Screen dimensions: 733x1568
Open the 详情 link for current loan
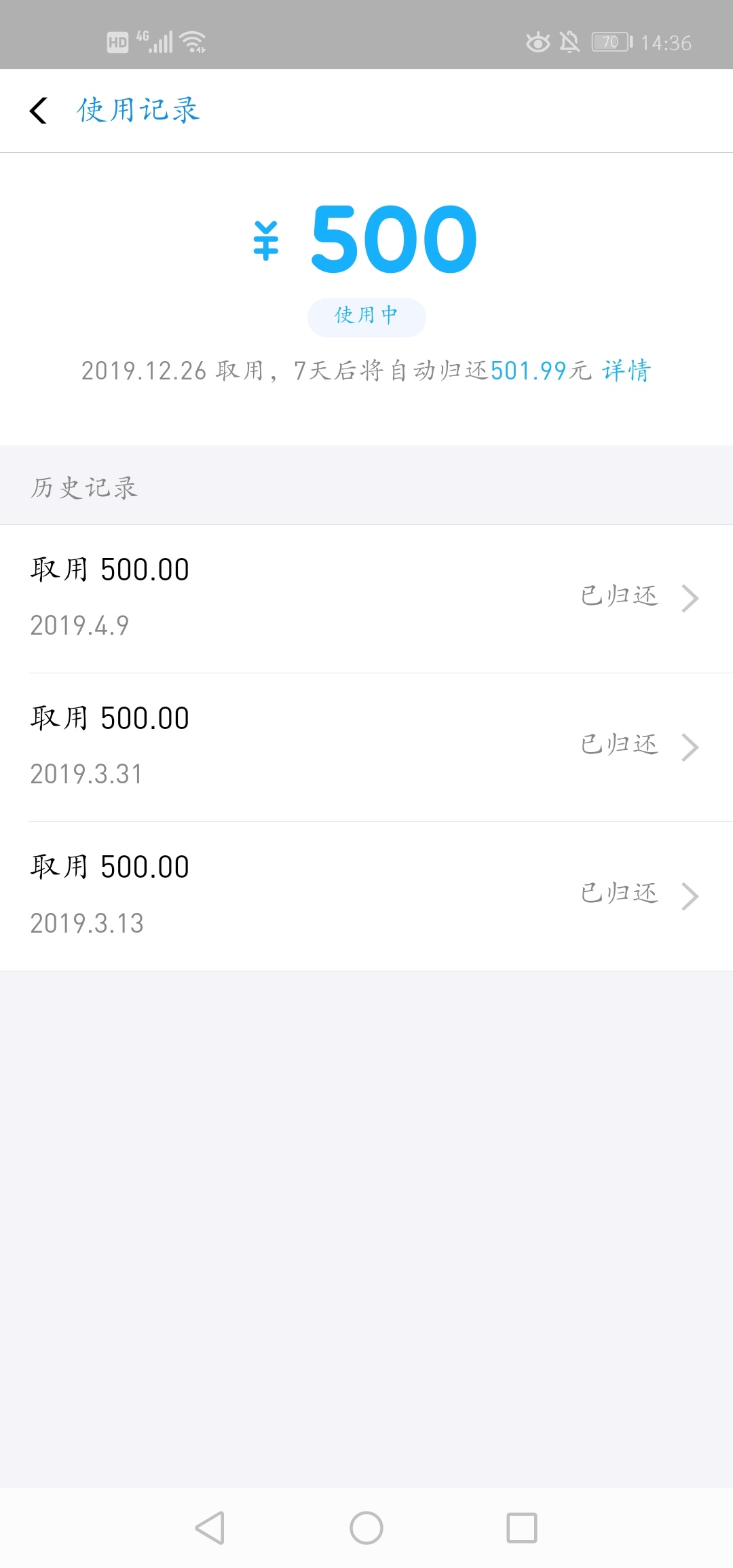click(626, 371)
